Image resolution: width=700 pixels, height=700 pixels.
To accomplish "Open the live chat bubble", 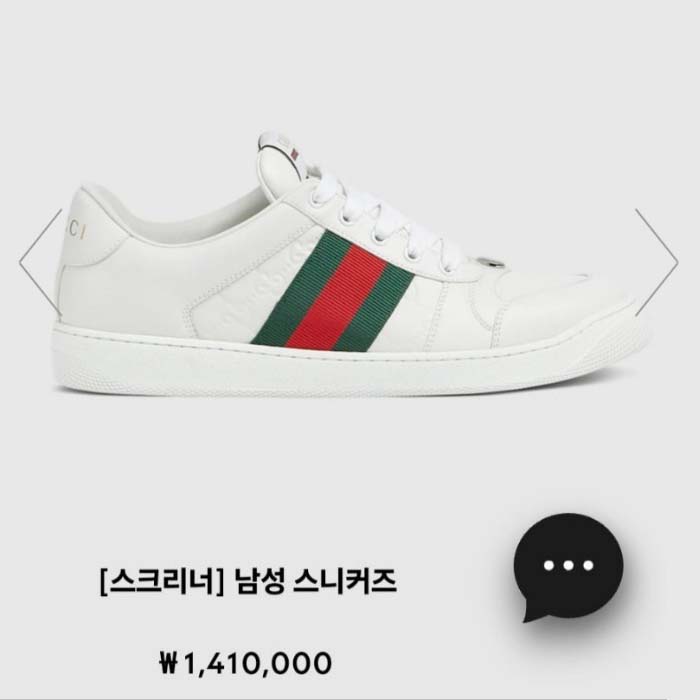I will [x=567, y=566].
